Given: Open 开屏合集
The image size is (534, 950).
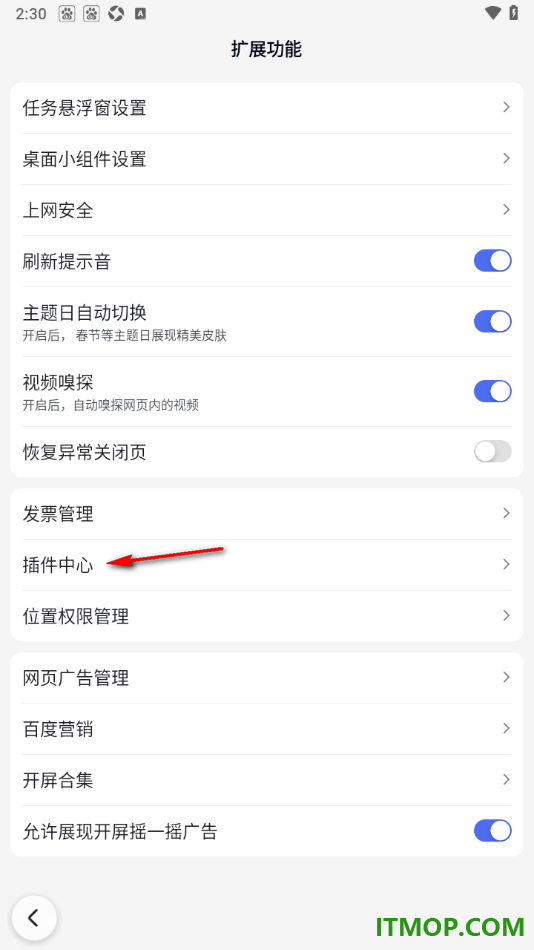Looking at the screenshot, I should coord(267,780).
